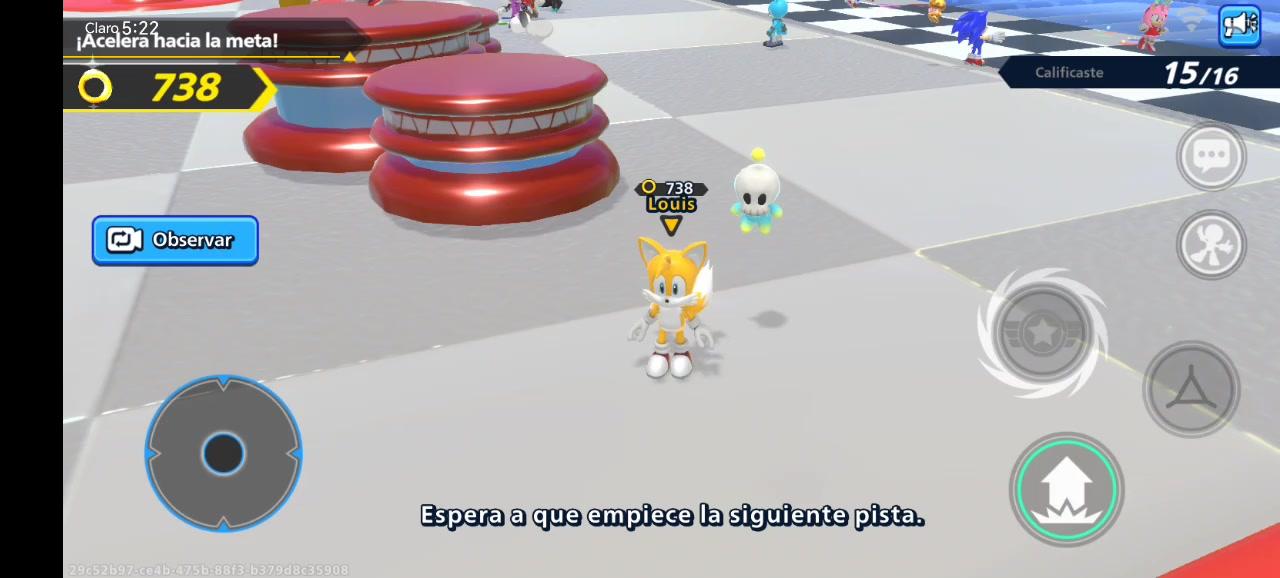Open the chat bubble button
Viewport: 1280px width, 578px height.
point(1211,156)
